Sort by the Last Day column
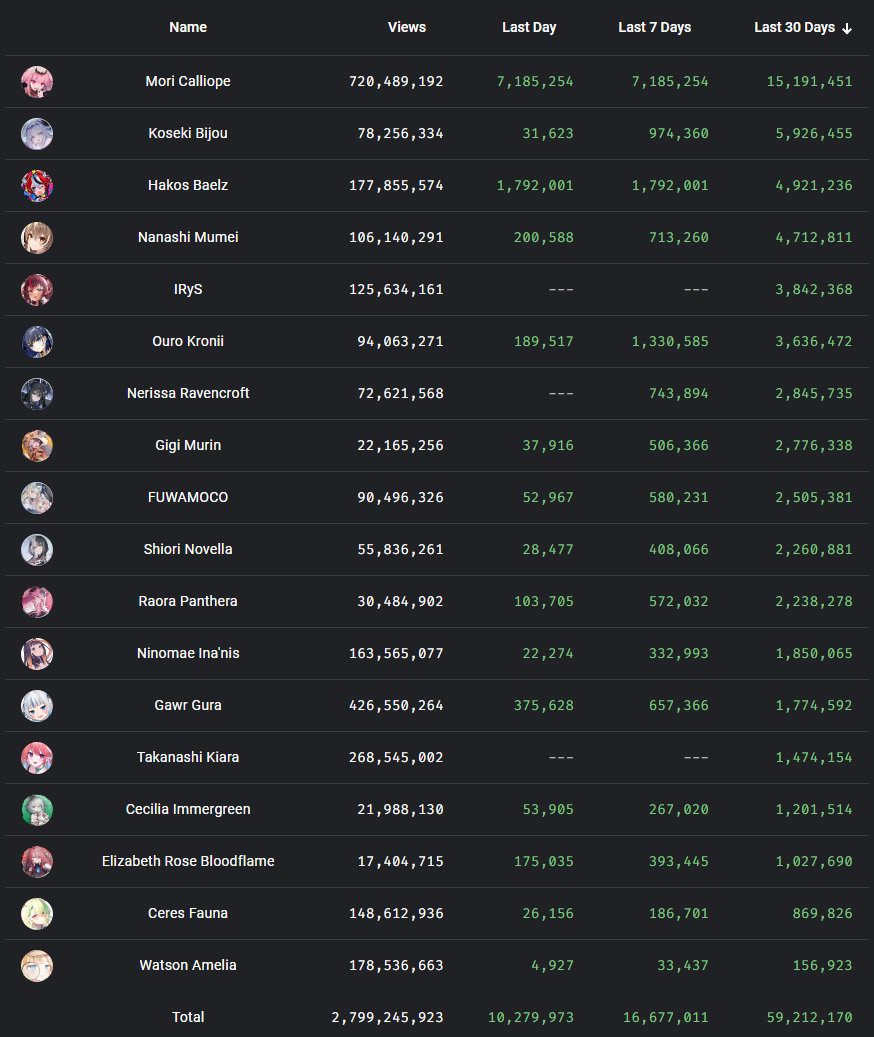The width and height of the screenshot is (874, 1037). point(529,27)
